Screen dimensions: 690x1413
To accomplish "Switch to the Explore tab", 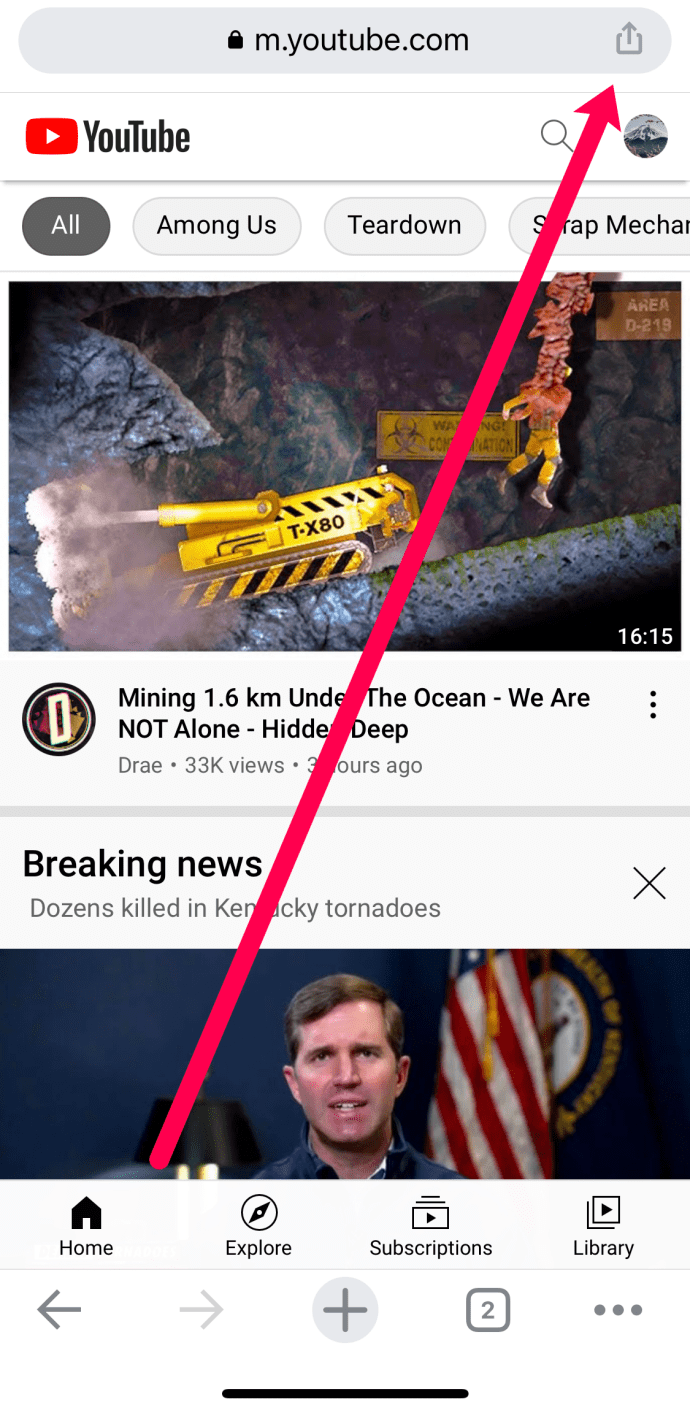I will tap(258, 1226).
